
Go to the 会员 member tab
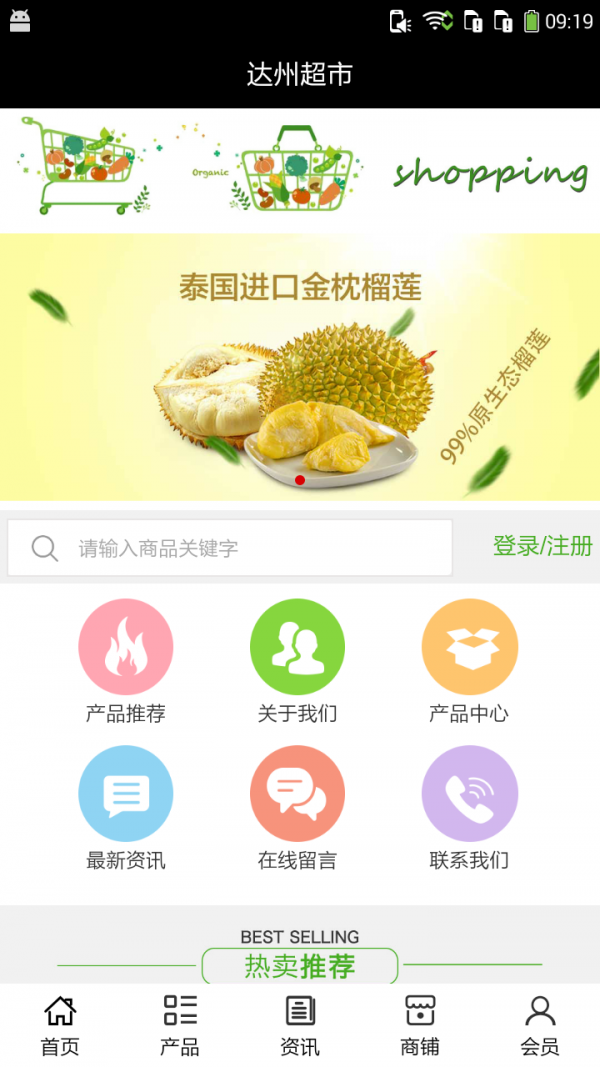tap(540, 1025)
